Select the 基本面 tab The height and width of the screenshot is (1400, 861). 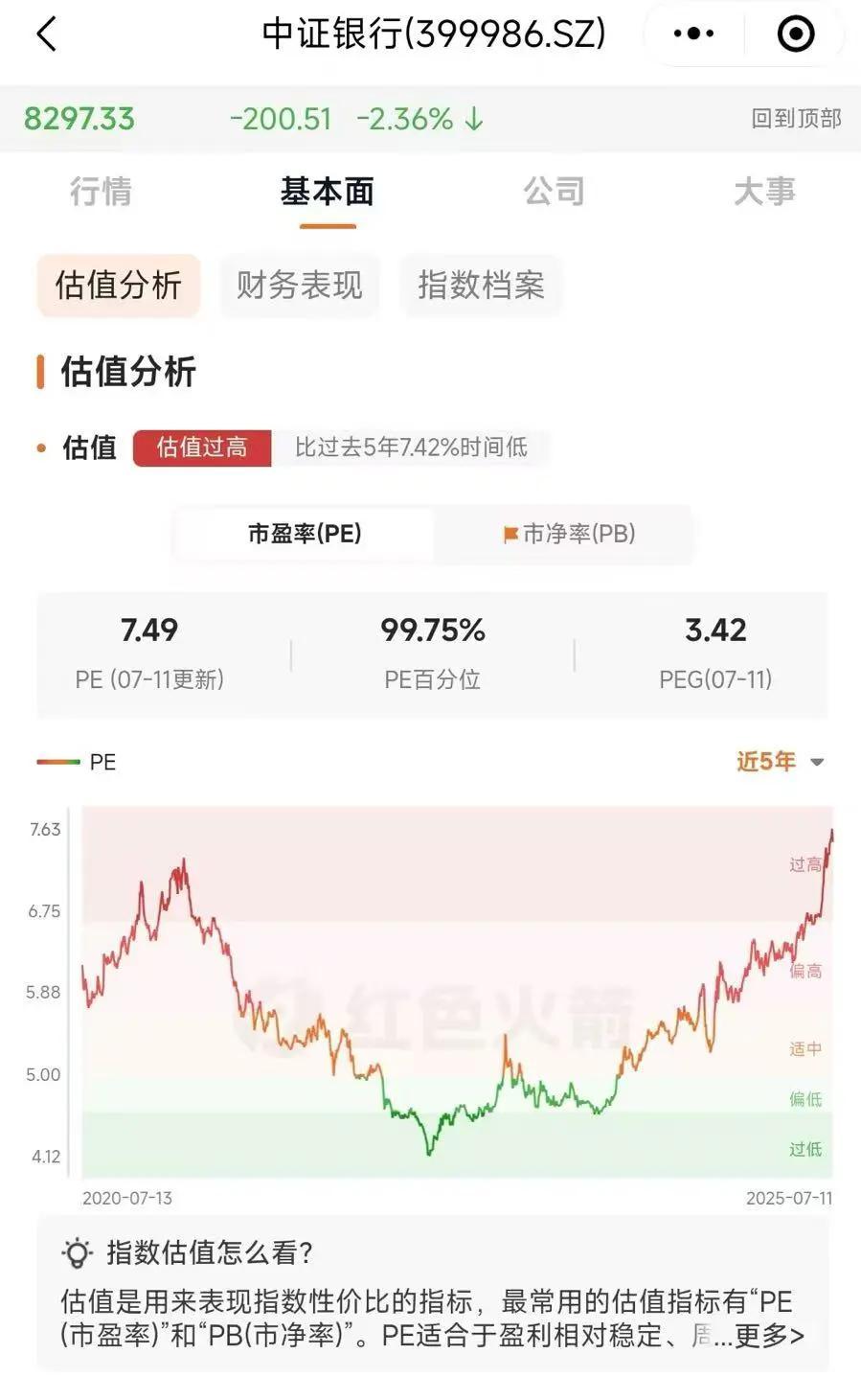(327, 192)
